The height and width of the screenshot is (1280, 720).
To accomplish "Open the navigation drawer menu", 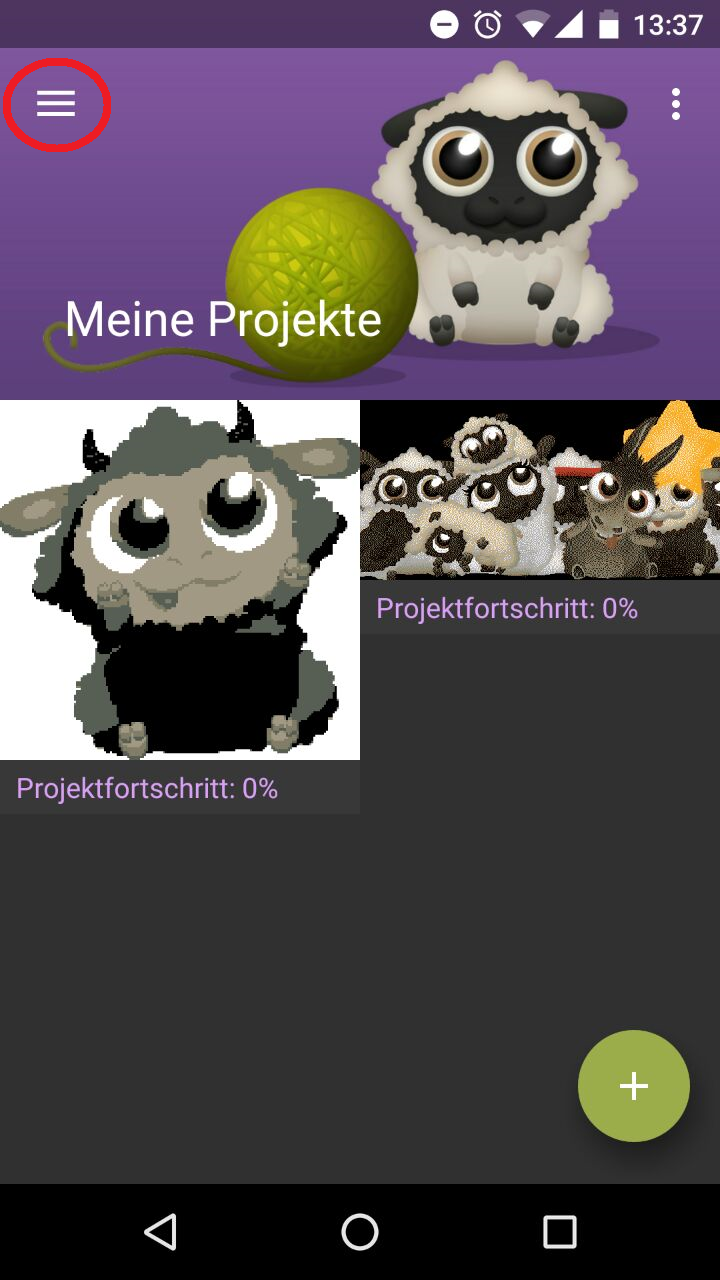I will [x=56, y=104].
